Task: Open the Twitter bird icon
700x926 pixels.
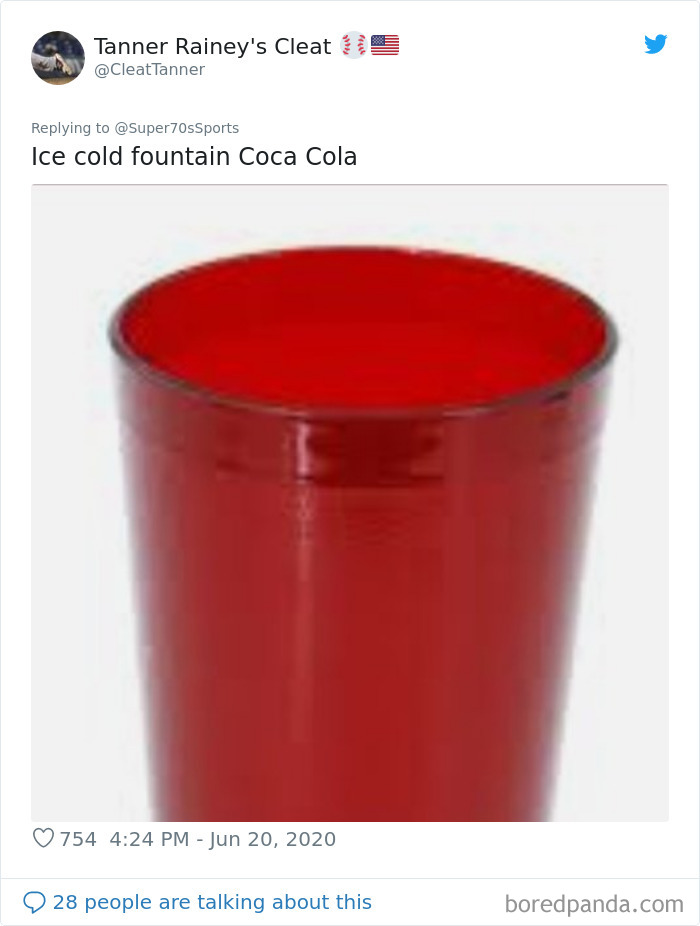Action: coord(655,44)
